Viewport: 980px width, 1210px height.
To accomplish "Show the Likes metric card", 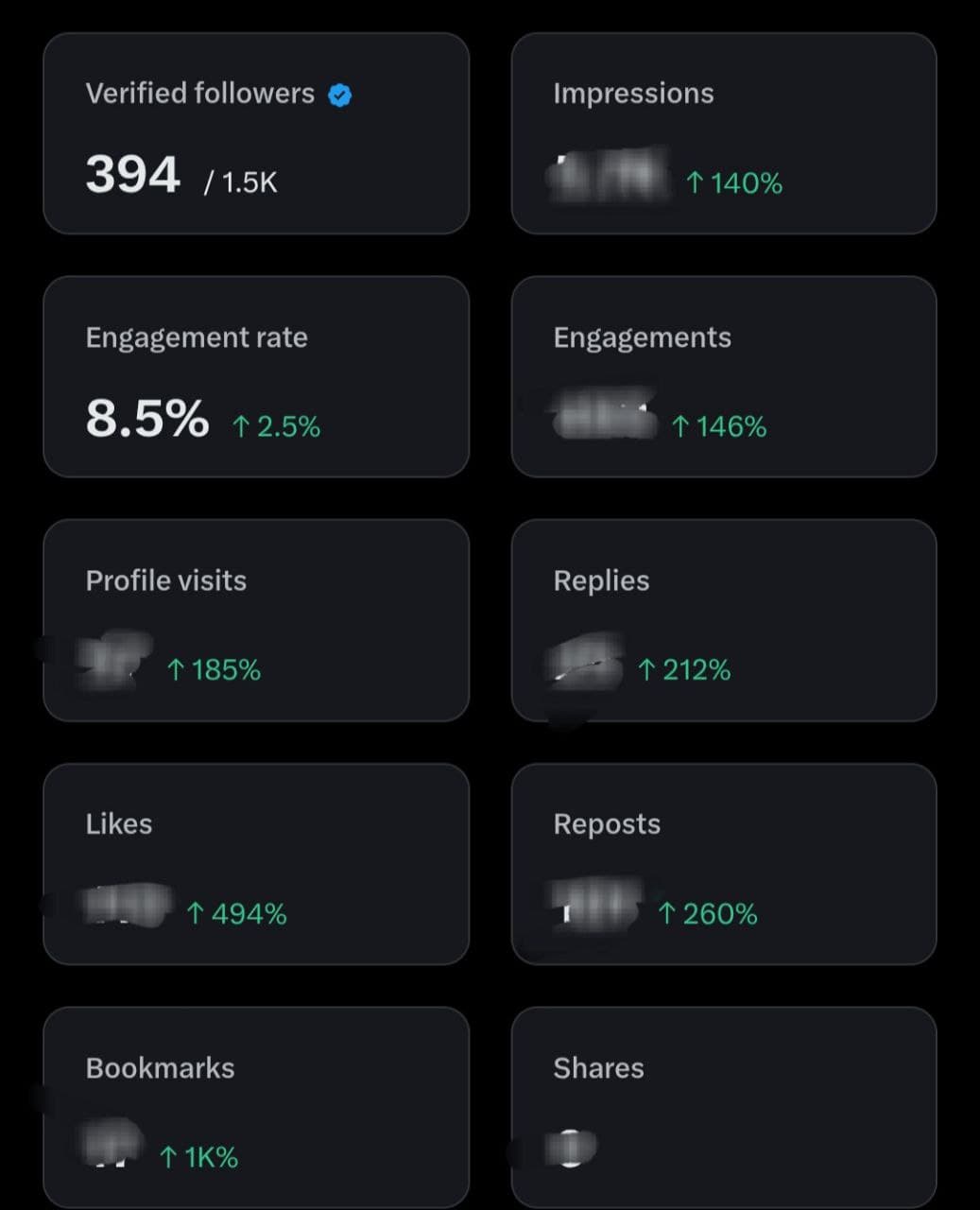I will pos(255,864).
